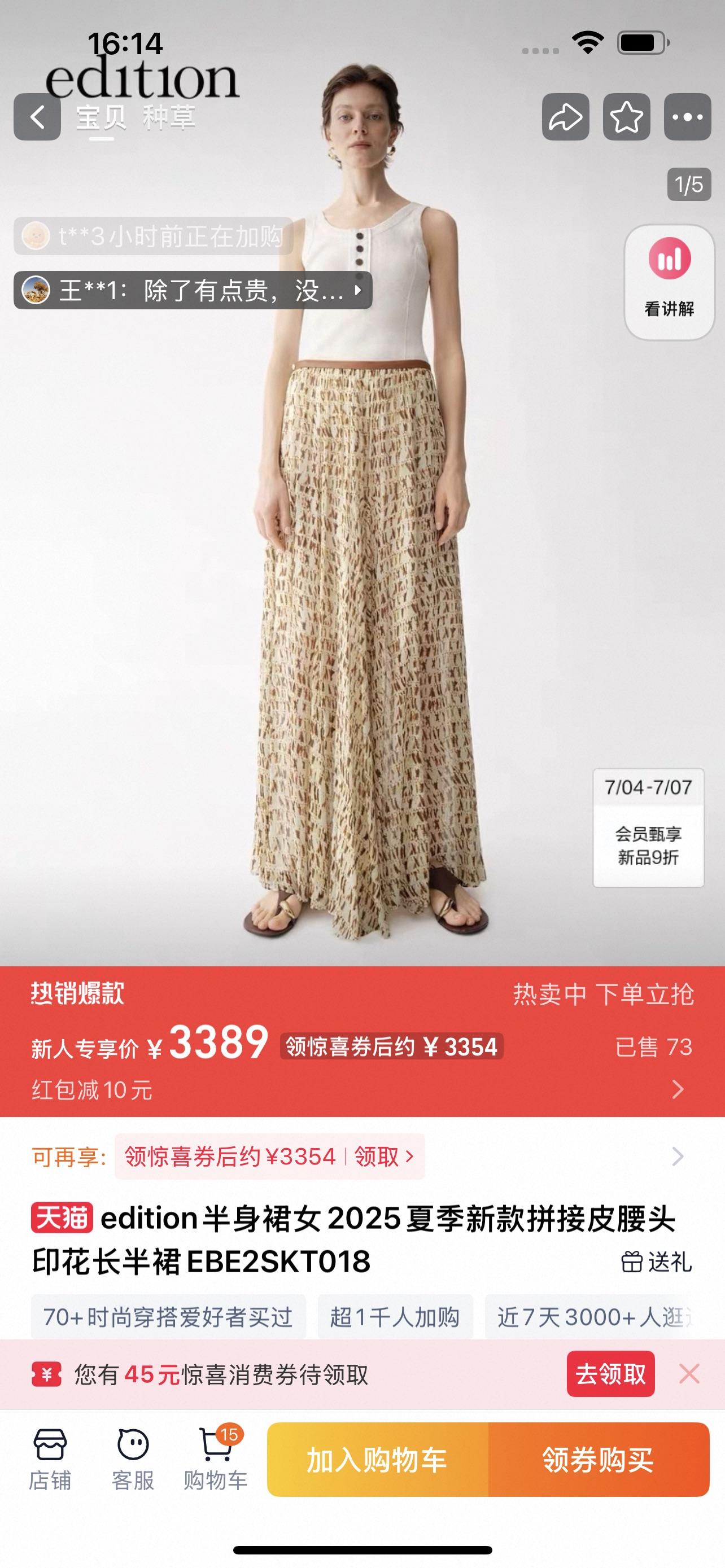Image resolution: width=725 pixels, height=1568 pixels.
Task: Switch to the 种草 tab
Action: (x=169, y=117)
